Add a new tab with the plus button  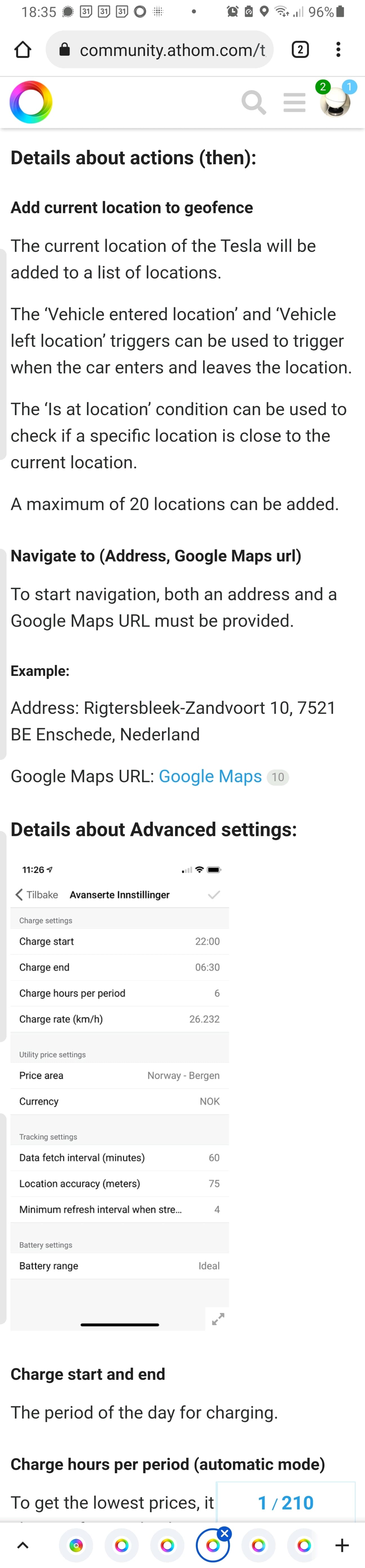(342, 1545)
